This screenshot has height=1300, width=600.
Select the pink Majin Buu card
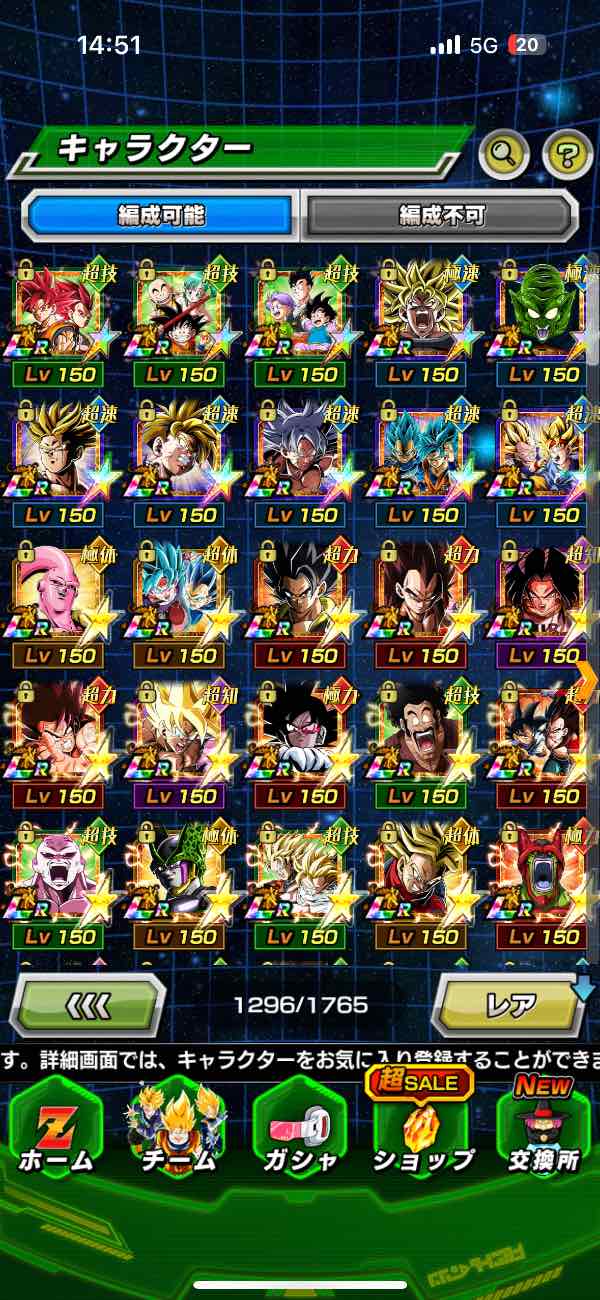click(58, 593)
